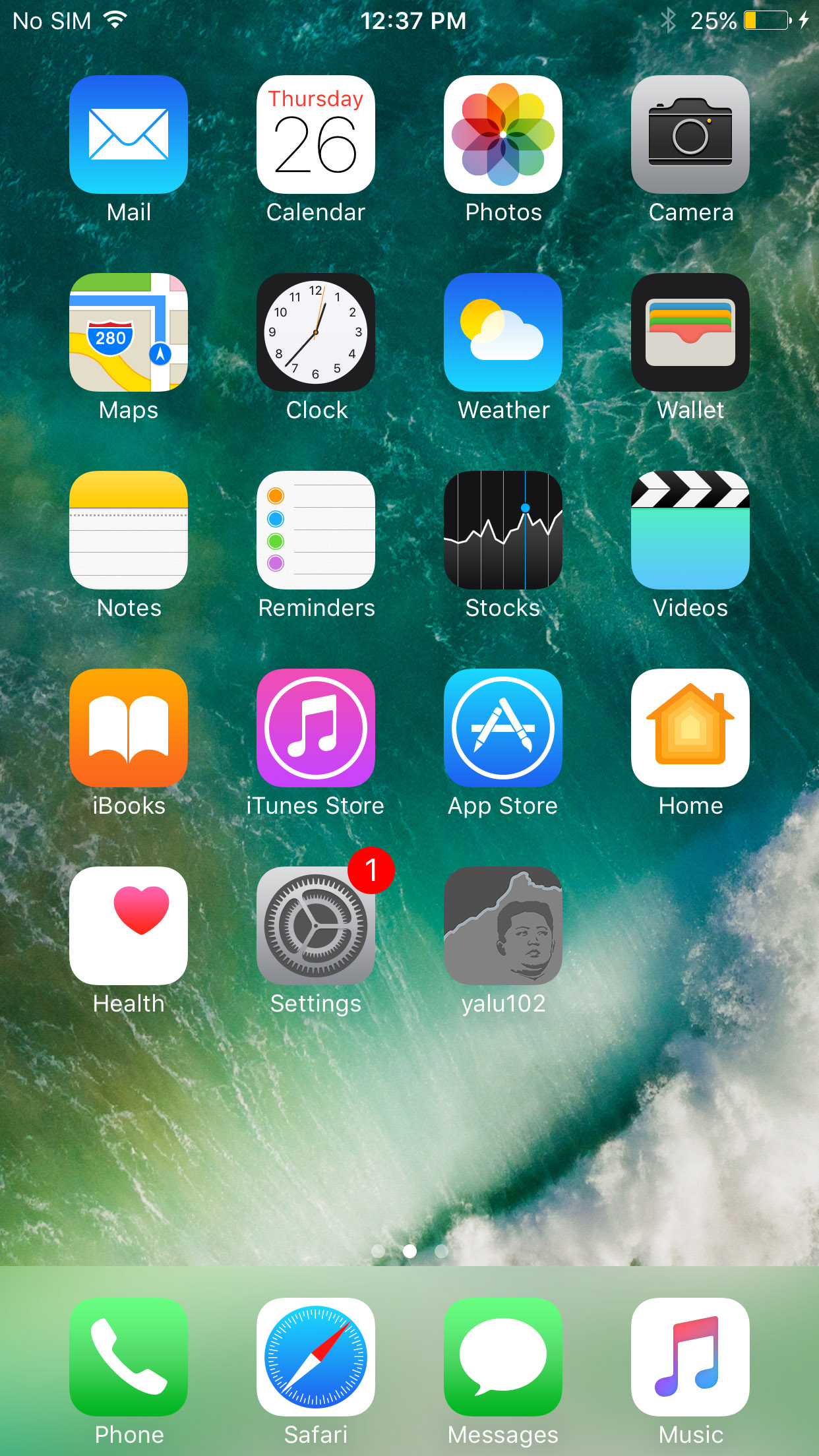819x1456 pixels.
Task: Open Safari from the dock
Action: click(316, 1357)
